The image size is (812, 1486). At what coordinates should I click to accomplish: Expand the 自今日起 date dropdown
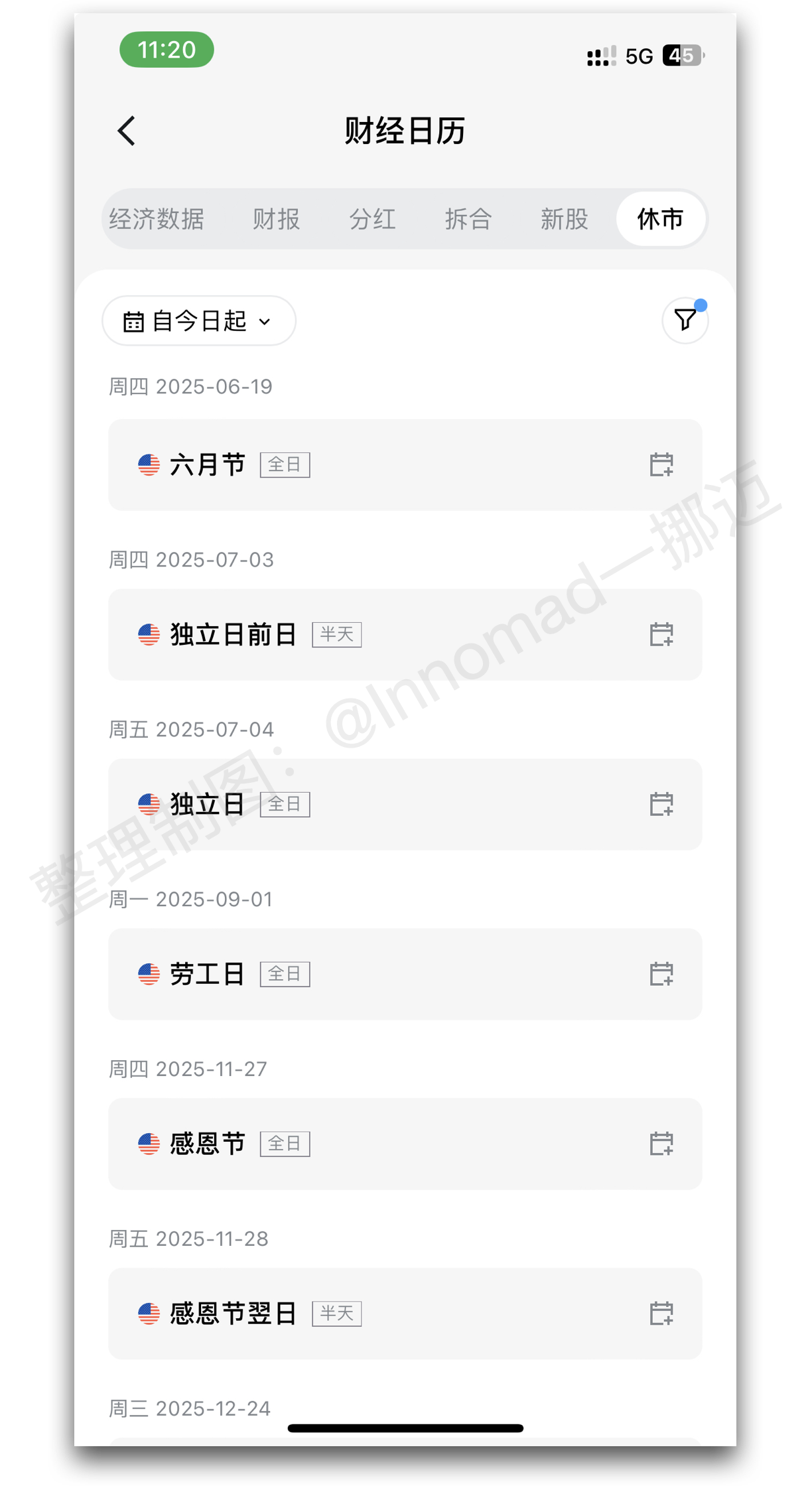click(x=199, y=321)
